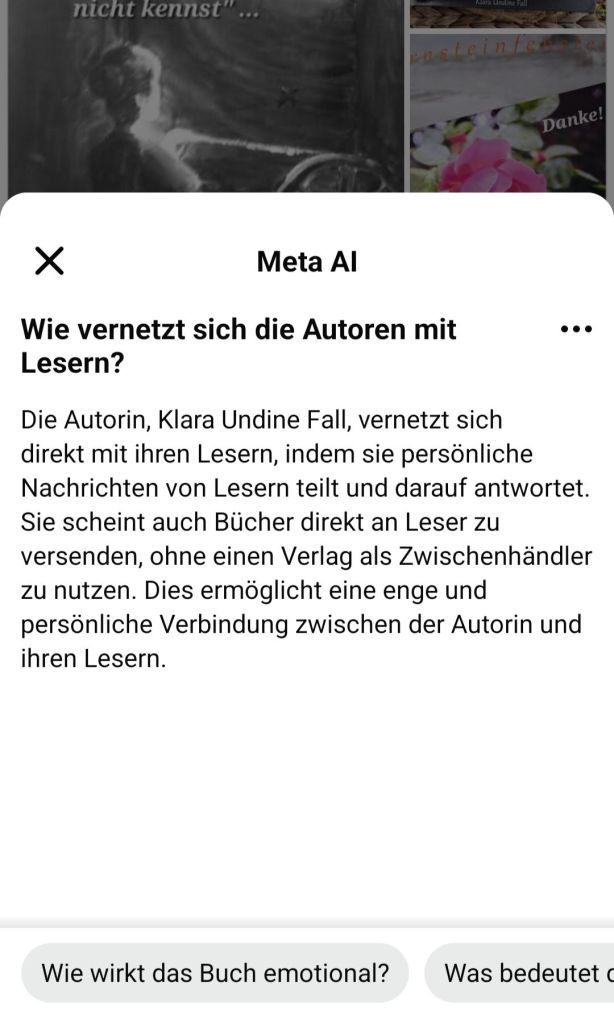Screen dimensions: 614x1023
Task: Tap the 'Was bedeutet' suggestion chip
Action: [x=523, y=972]
